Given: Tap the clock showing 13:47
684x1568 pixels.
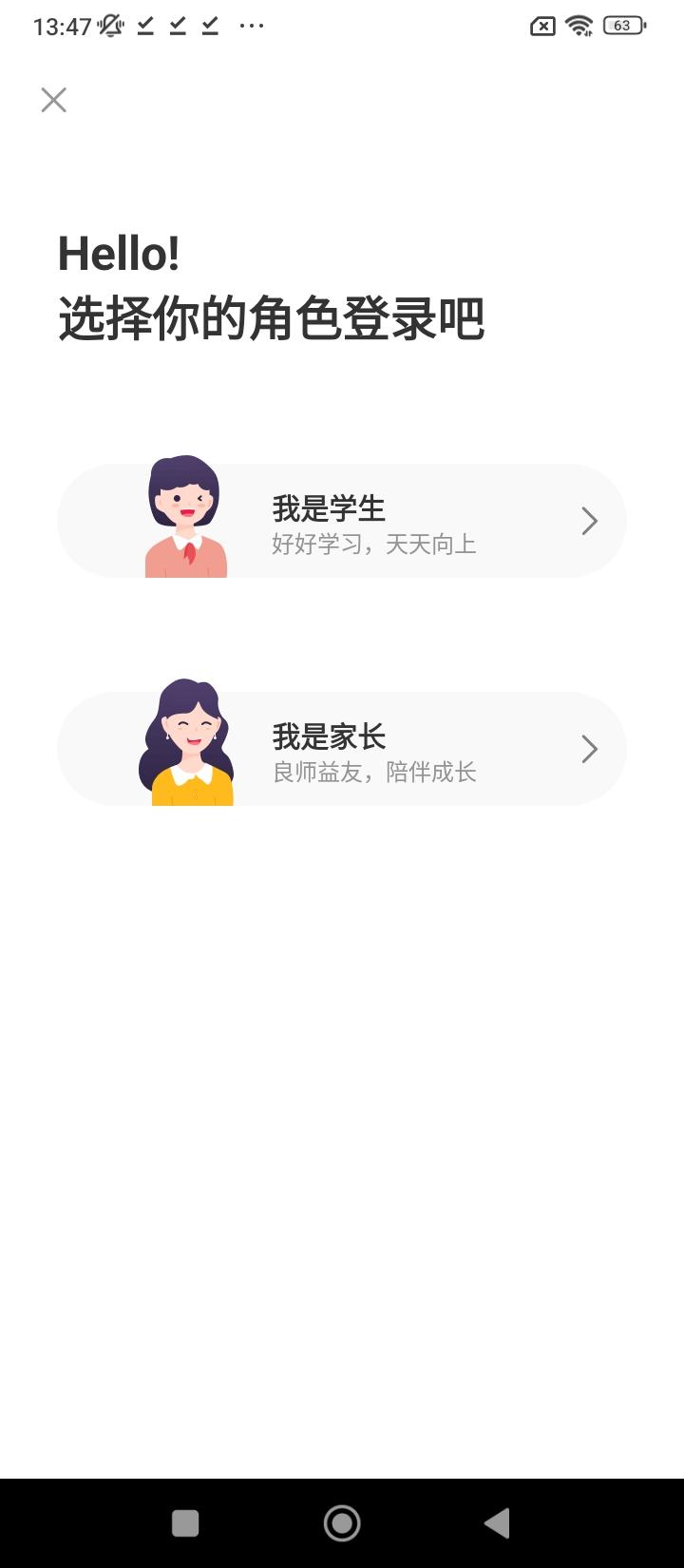Looking at the screenshot, I should click(x=57, y=26).
